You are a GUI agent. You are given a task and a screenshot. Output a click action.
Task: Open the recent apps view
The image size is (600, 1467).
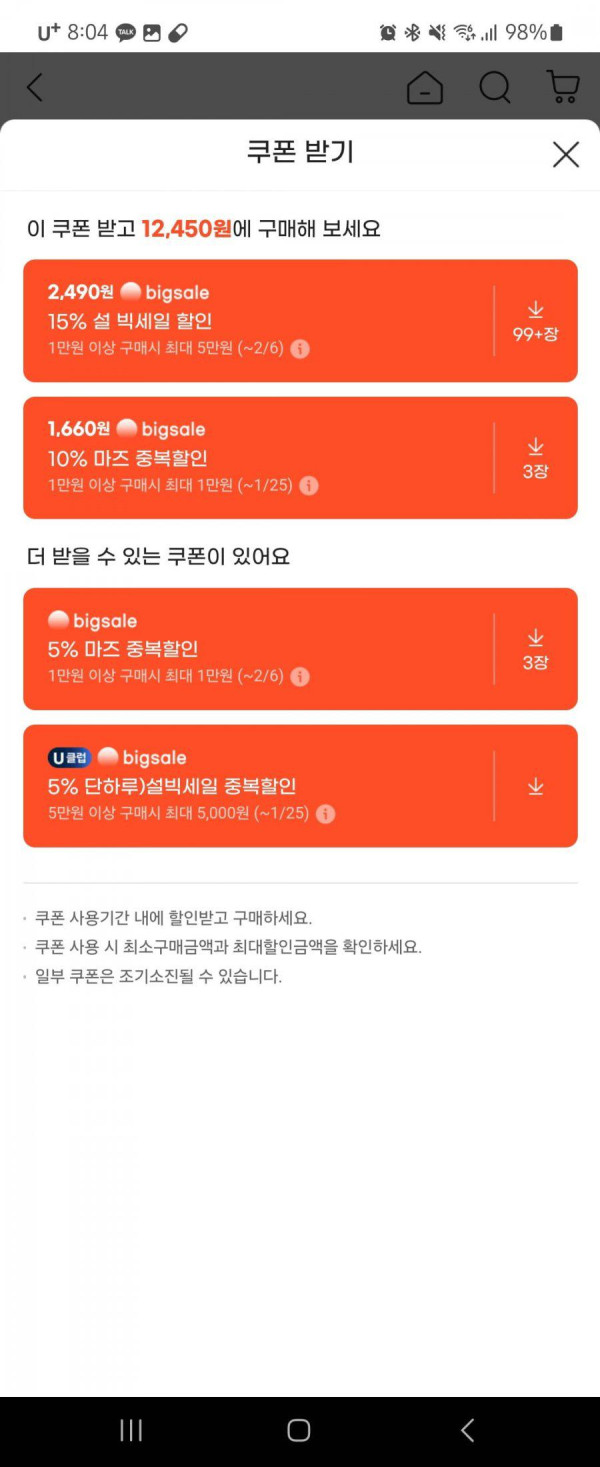click(131, 1430)
